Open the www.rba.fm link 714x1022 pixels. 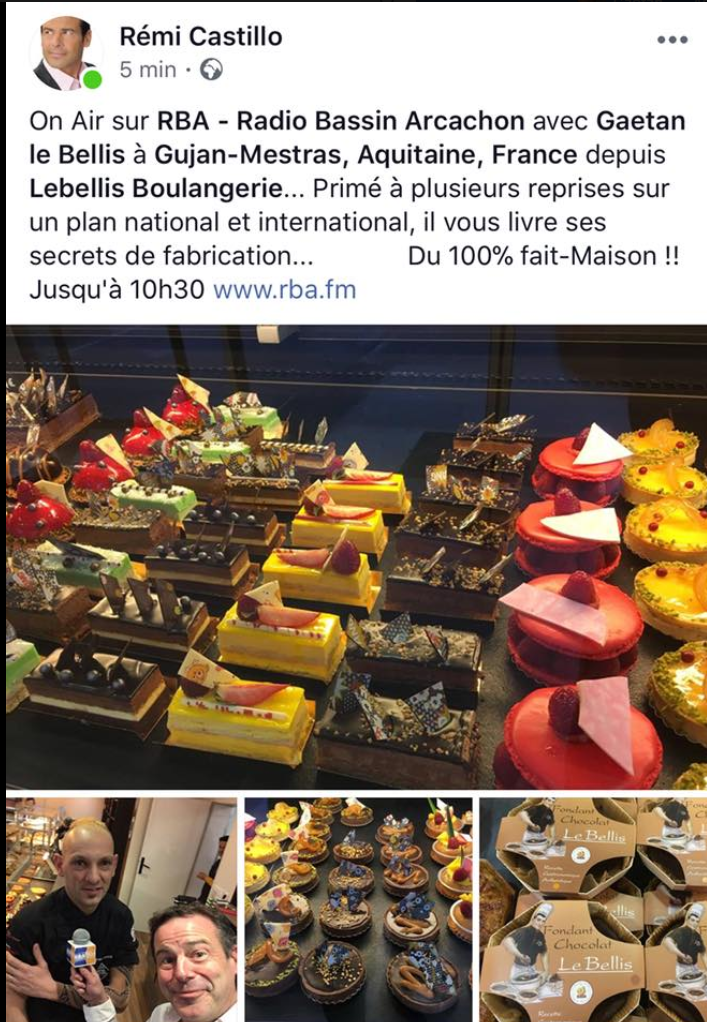pos(285,291)
